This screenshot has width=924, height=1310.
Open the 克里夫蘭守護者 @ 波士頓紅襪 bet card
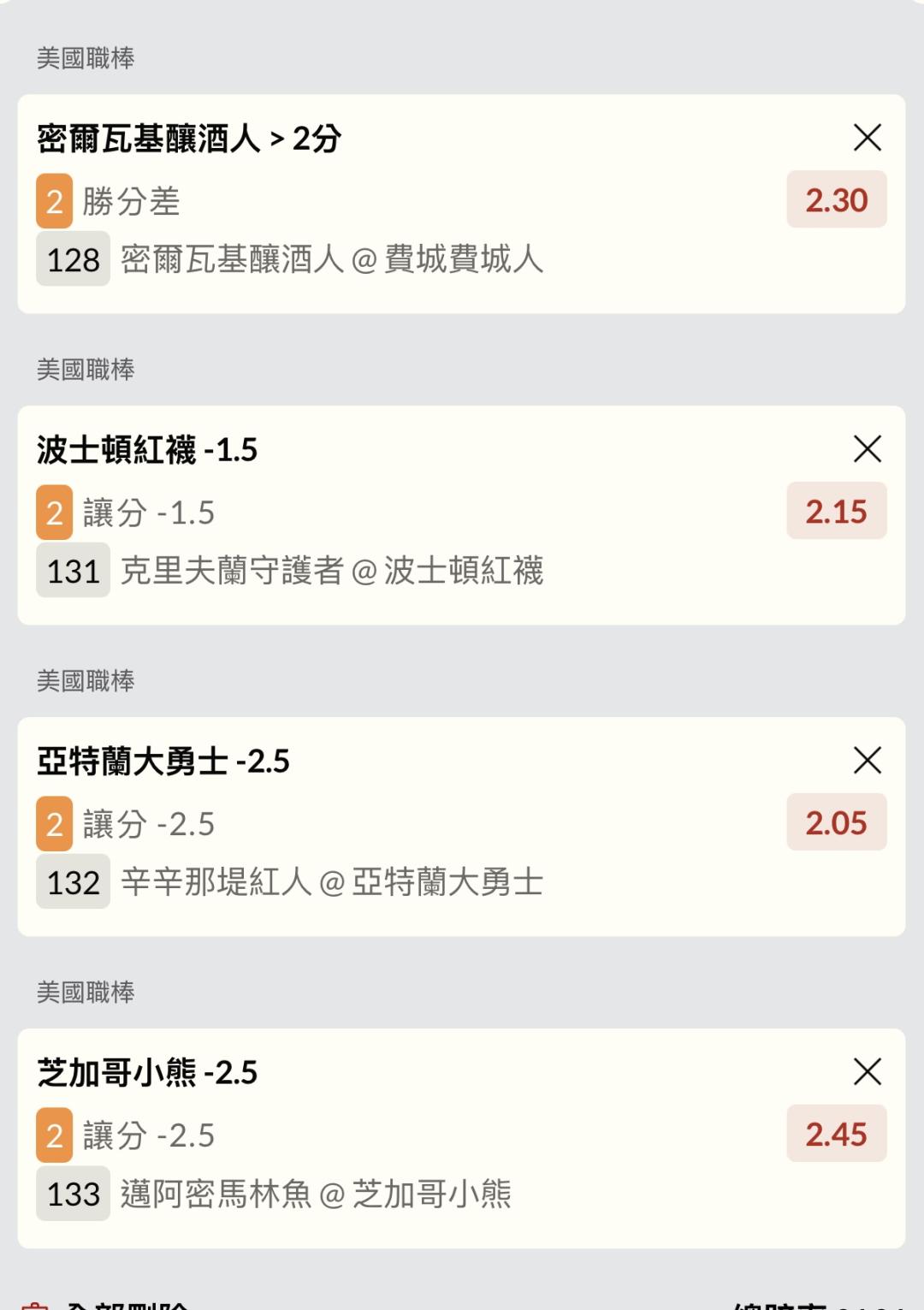461,515
